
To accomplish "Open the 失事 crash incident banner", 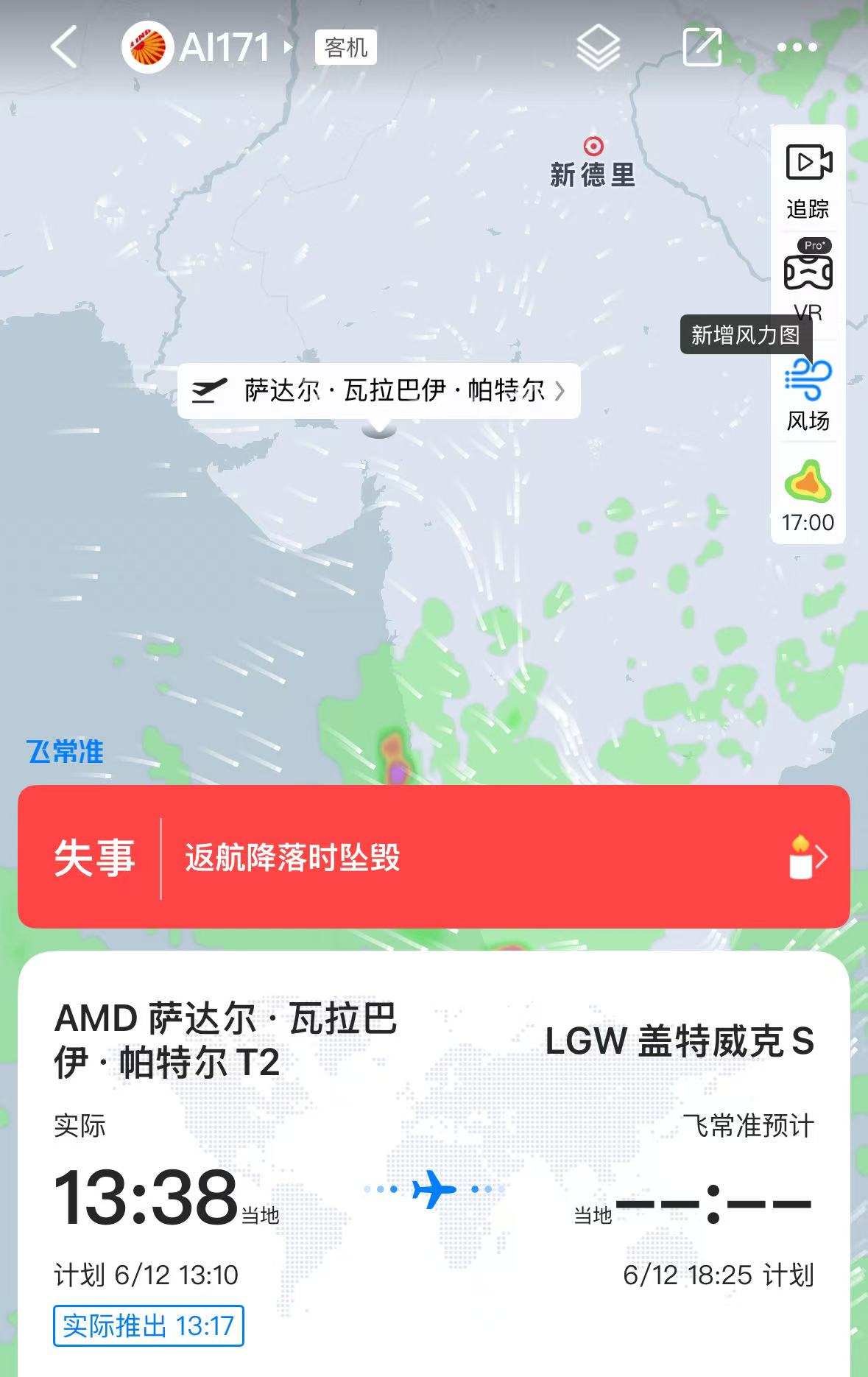I will (434, 856).
